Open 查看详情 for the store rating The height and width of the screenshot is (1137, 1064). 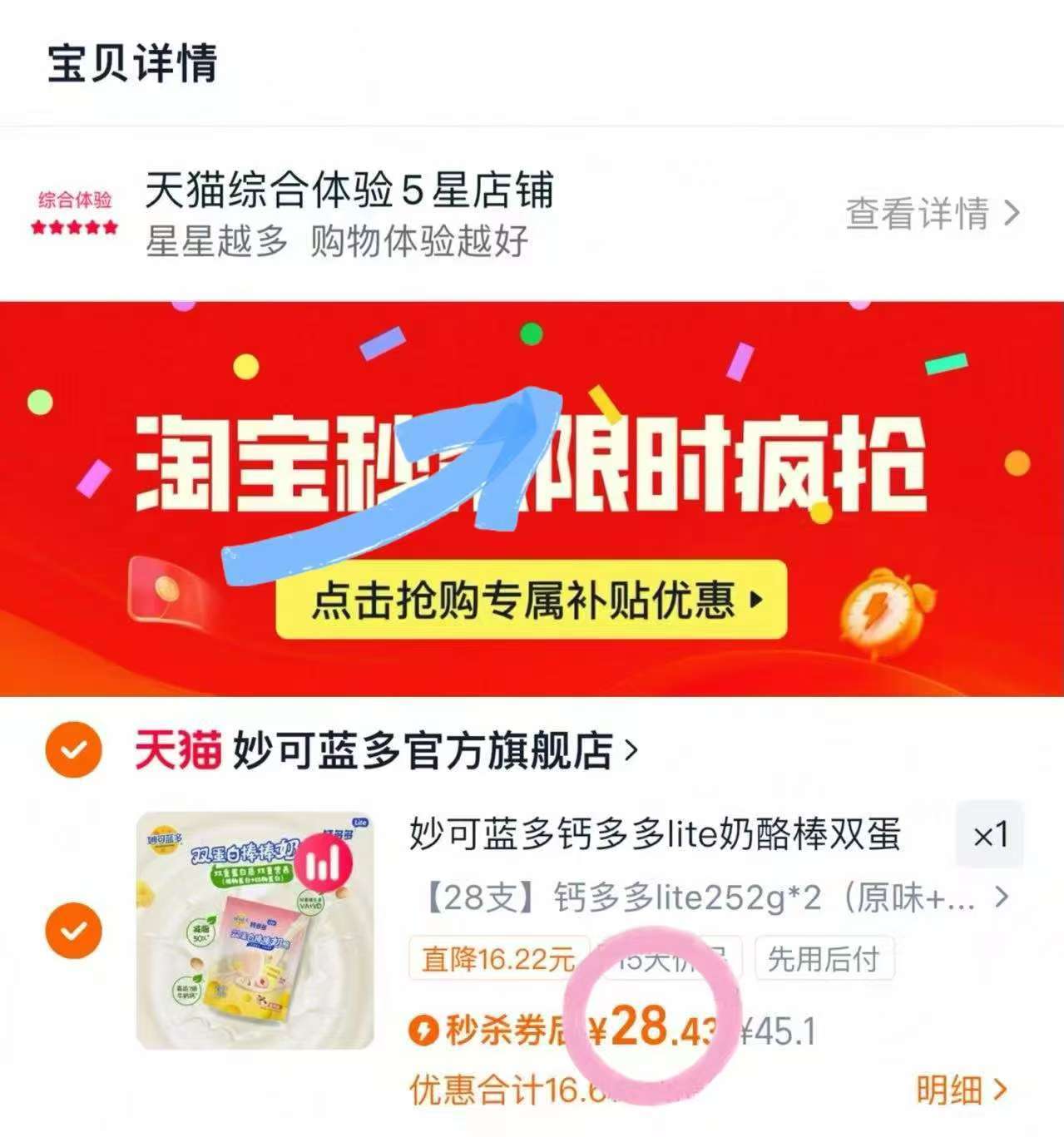(933, 214)
